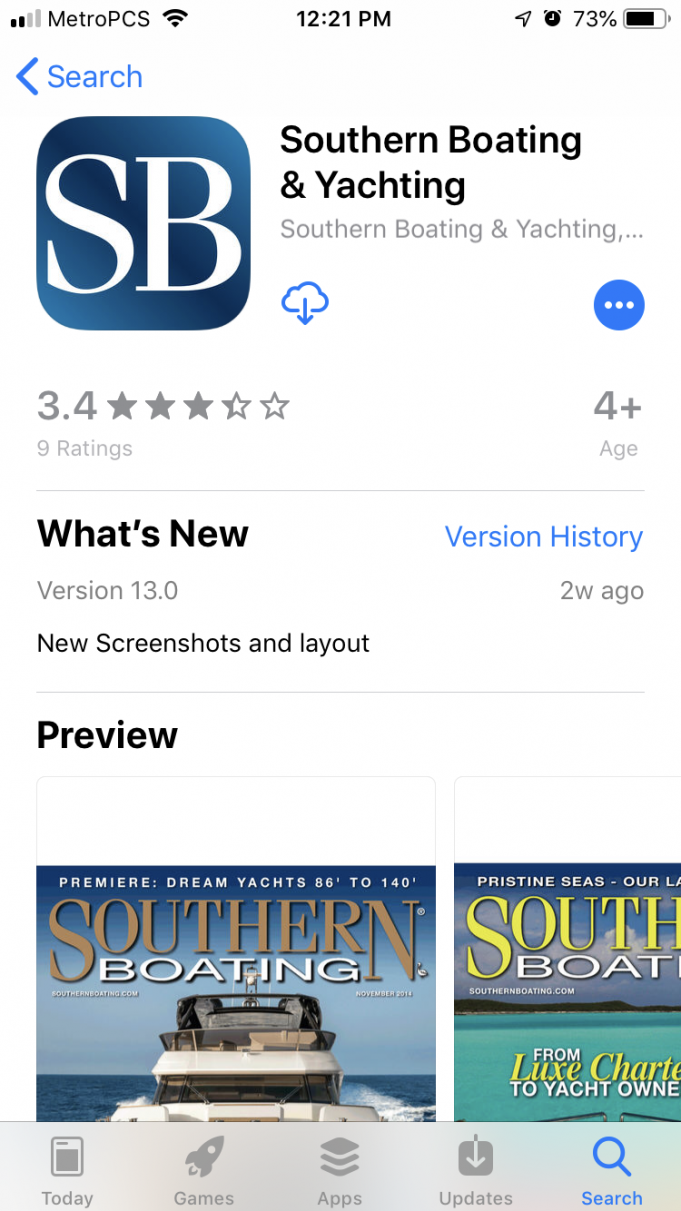Switch to the Apps tab
The height and width of the screenshot is (1211, 681).
click(340, 1170)
